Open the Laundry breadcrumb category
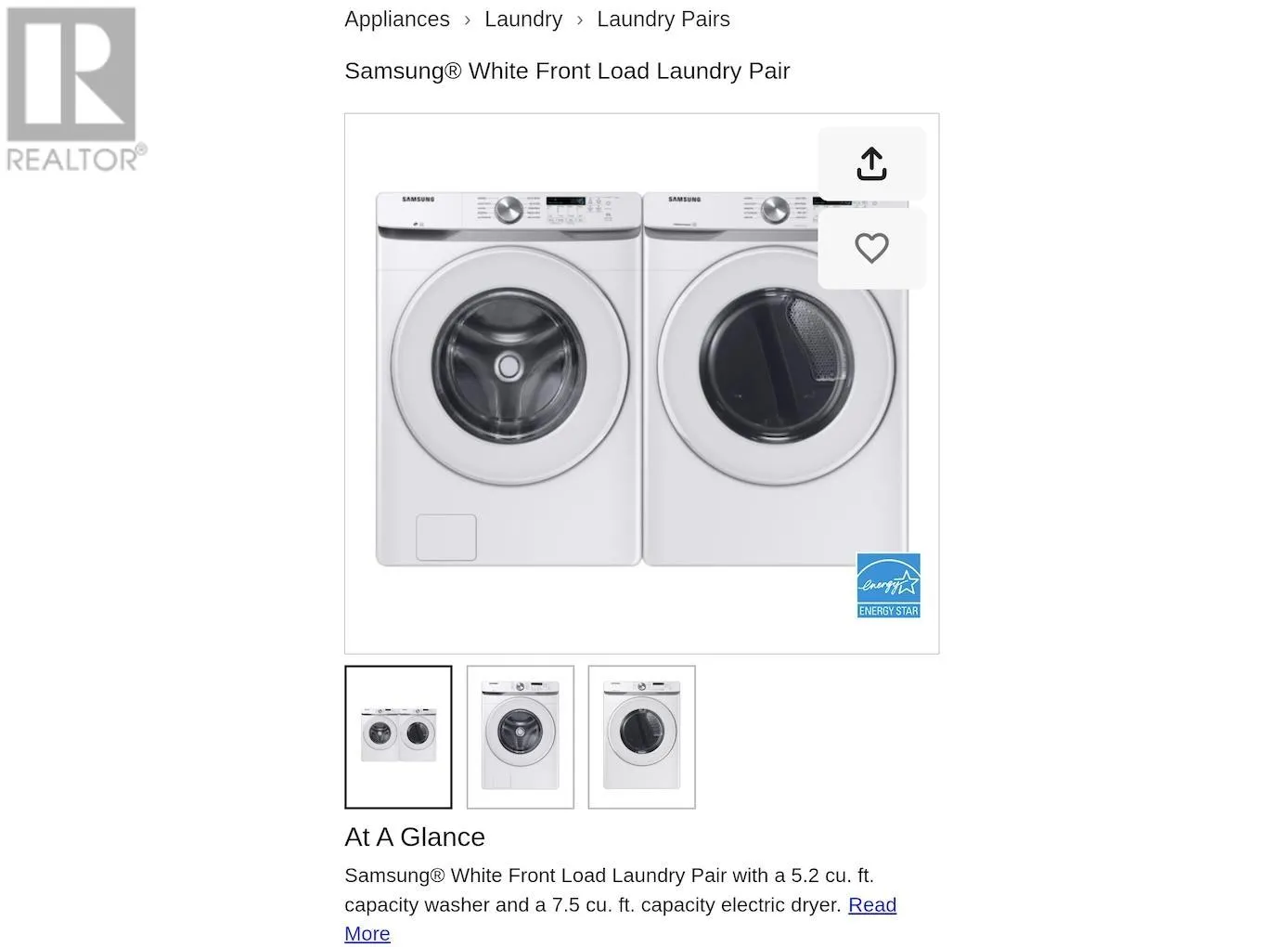The width and height of the screenshot is (1288, 947). click(x=523, y=19)
